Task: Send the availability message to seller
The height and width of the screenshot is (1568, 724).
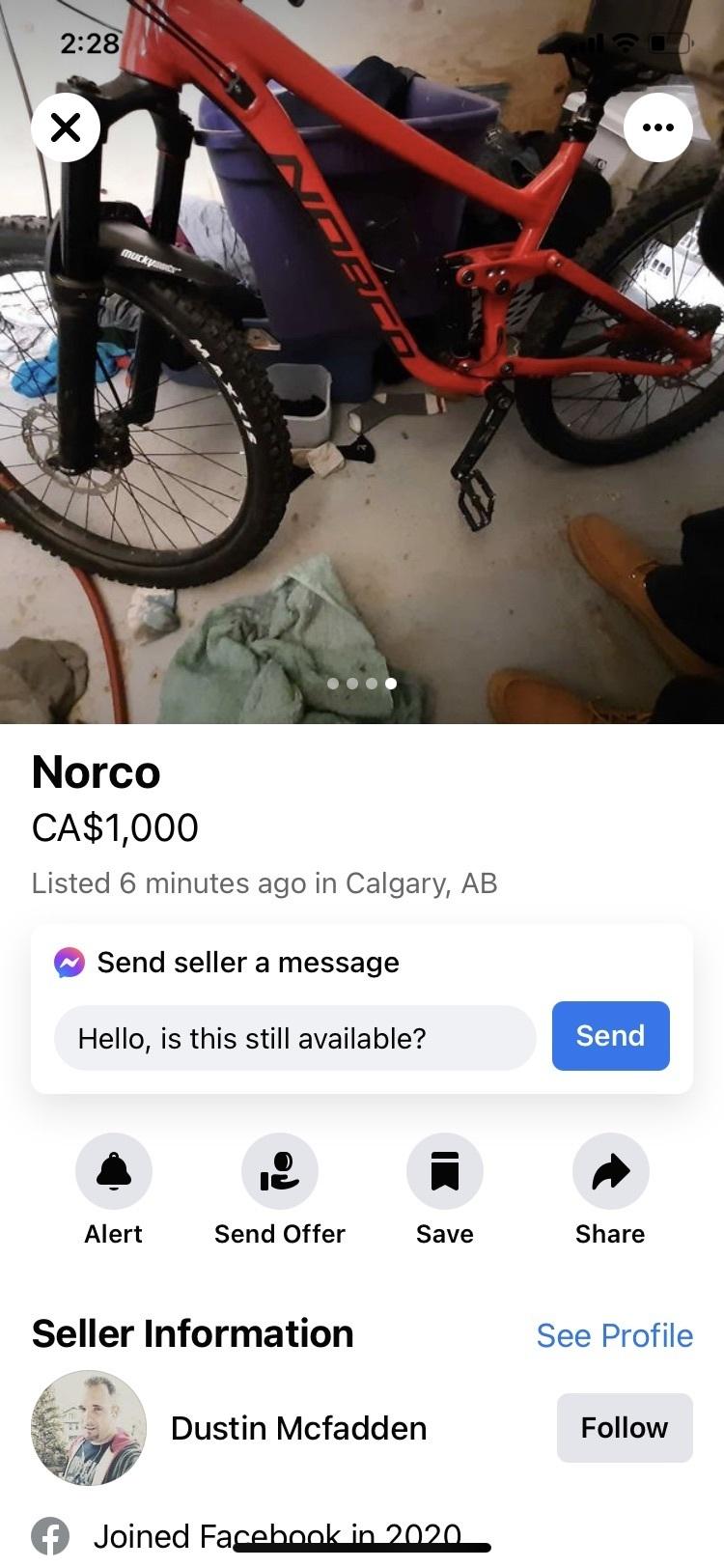Action: pos(610,1036)
